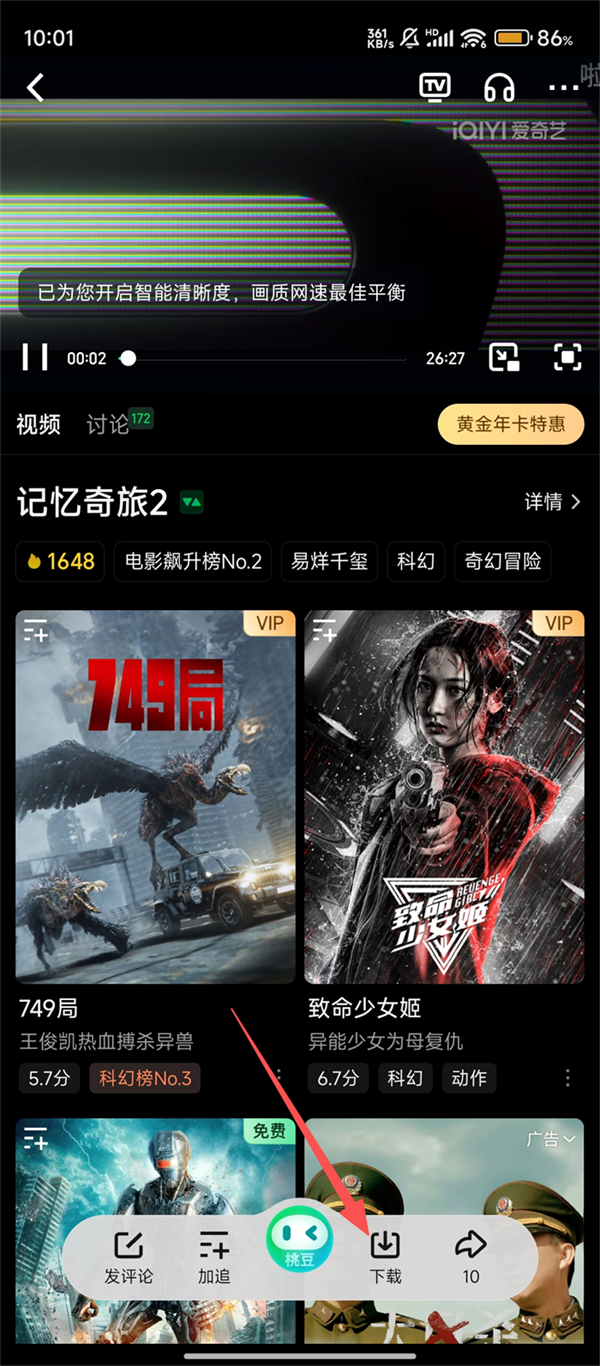Expand video to fullscreen
Viewport: 600px width, 1366px height.
[567, 357]
